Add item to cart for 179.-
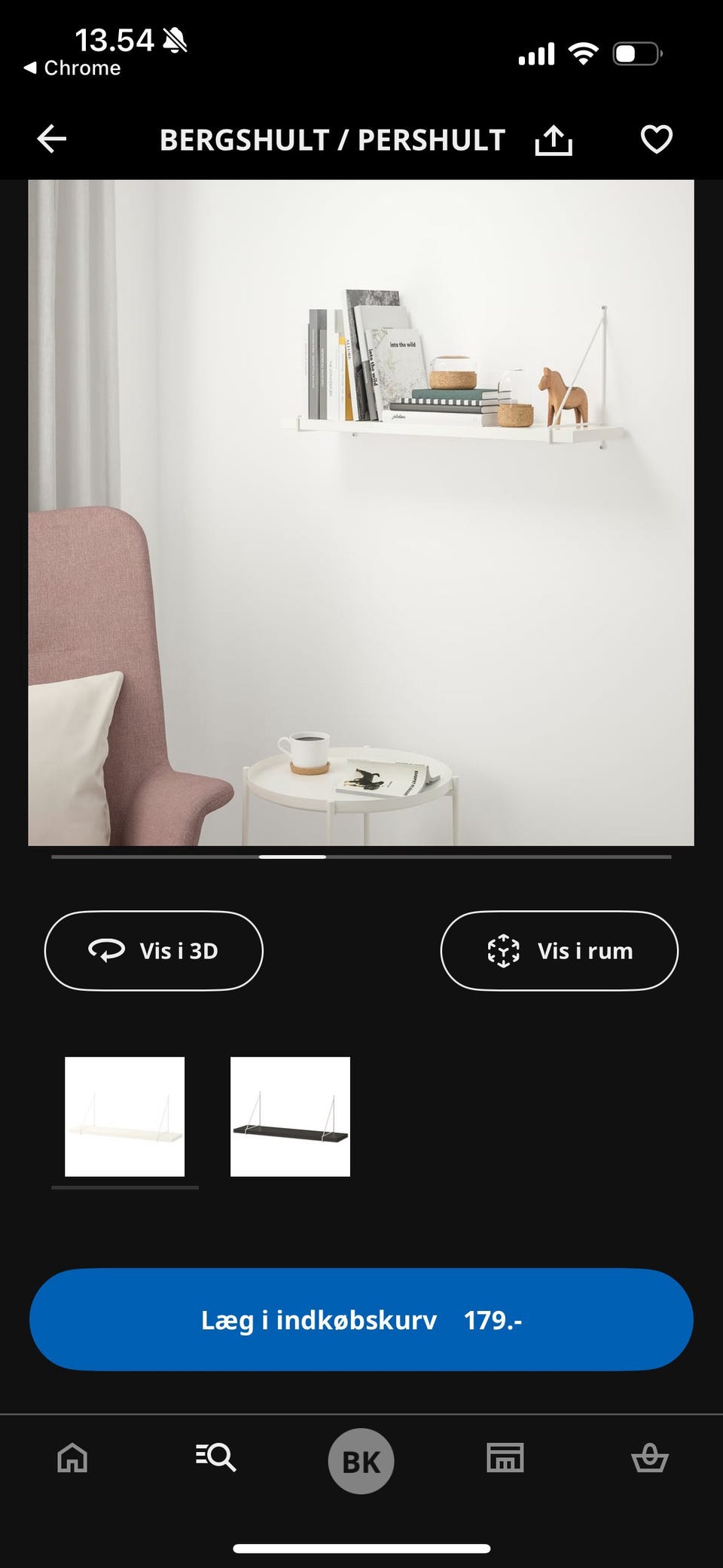This screenshot has width=723, height=1568. point(361,1319)
